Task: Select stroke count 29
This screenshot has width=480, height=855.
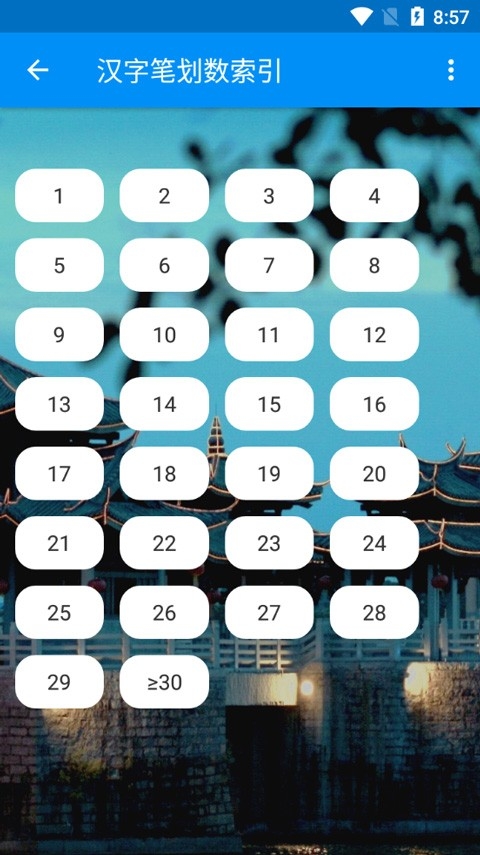Action: [x=59, y=682]
